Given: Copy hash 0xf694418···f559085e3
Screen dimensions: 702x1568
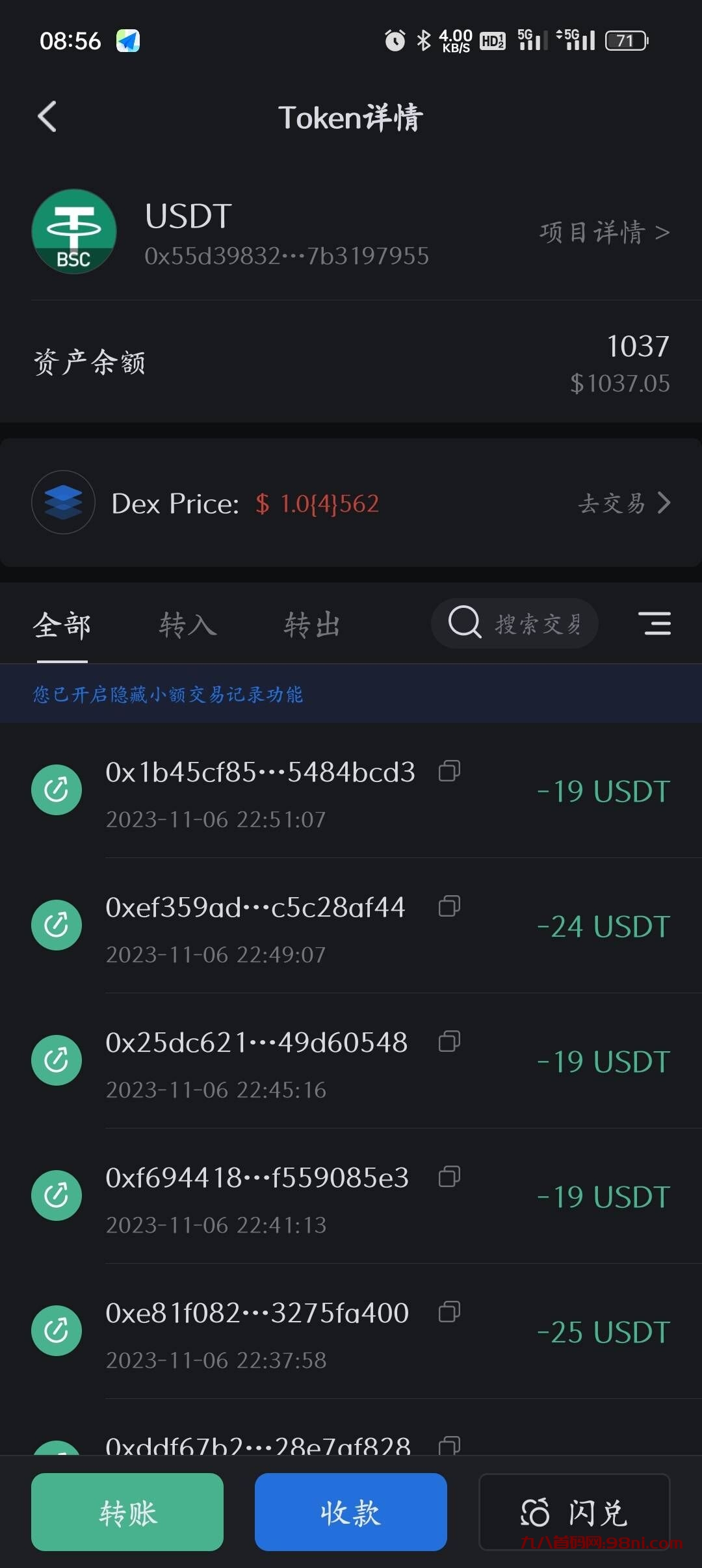Looking at the screenshot, I should (x=449, y=1177).
